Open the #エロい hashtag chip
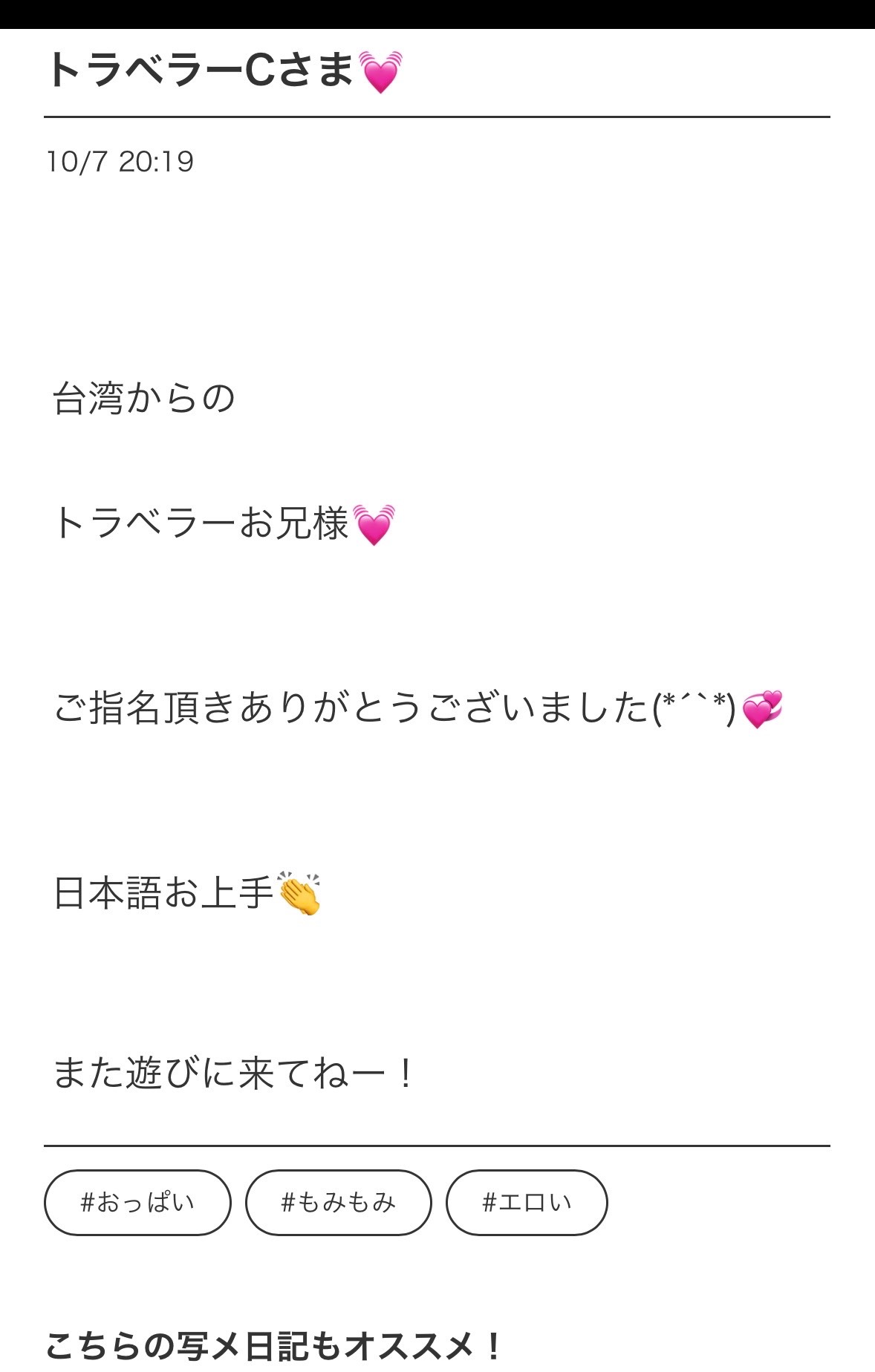This screenshot has height=1372, width=875. pyautogui.click(x=527, y=1202)
